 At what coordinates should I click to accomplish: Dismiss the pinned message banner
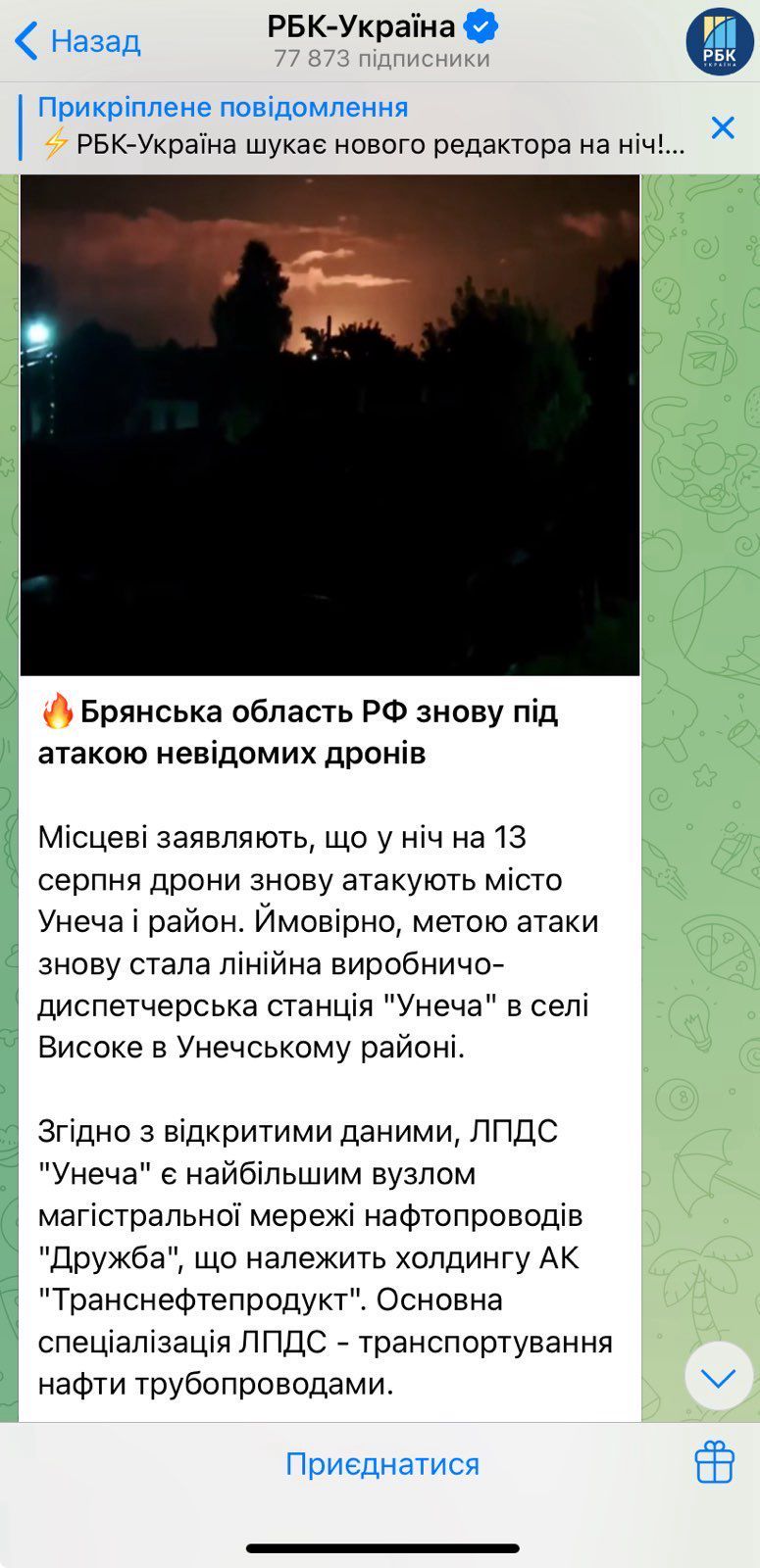[723, 127]
